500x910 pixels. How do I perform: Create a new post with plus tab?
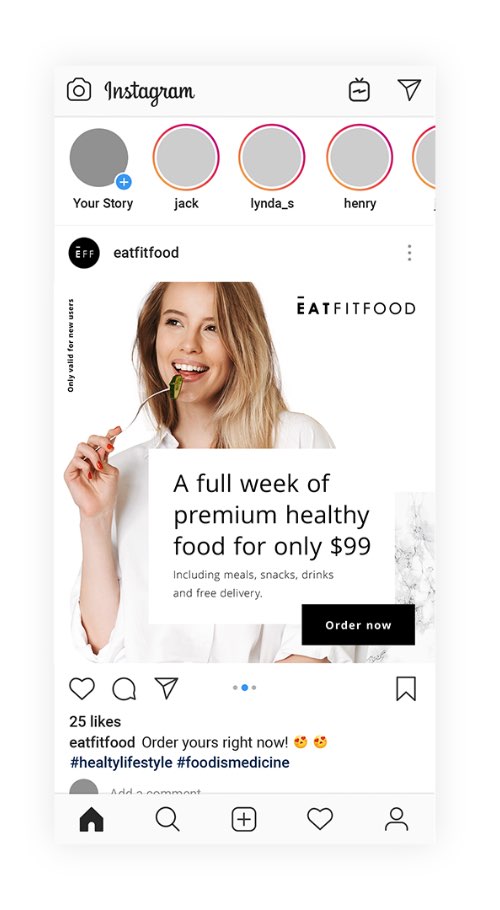click(x=244, y=819)
